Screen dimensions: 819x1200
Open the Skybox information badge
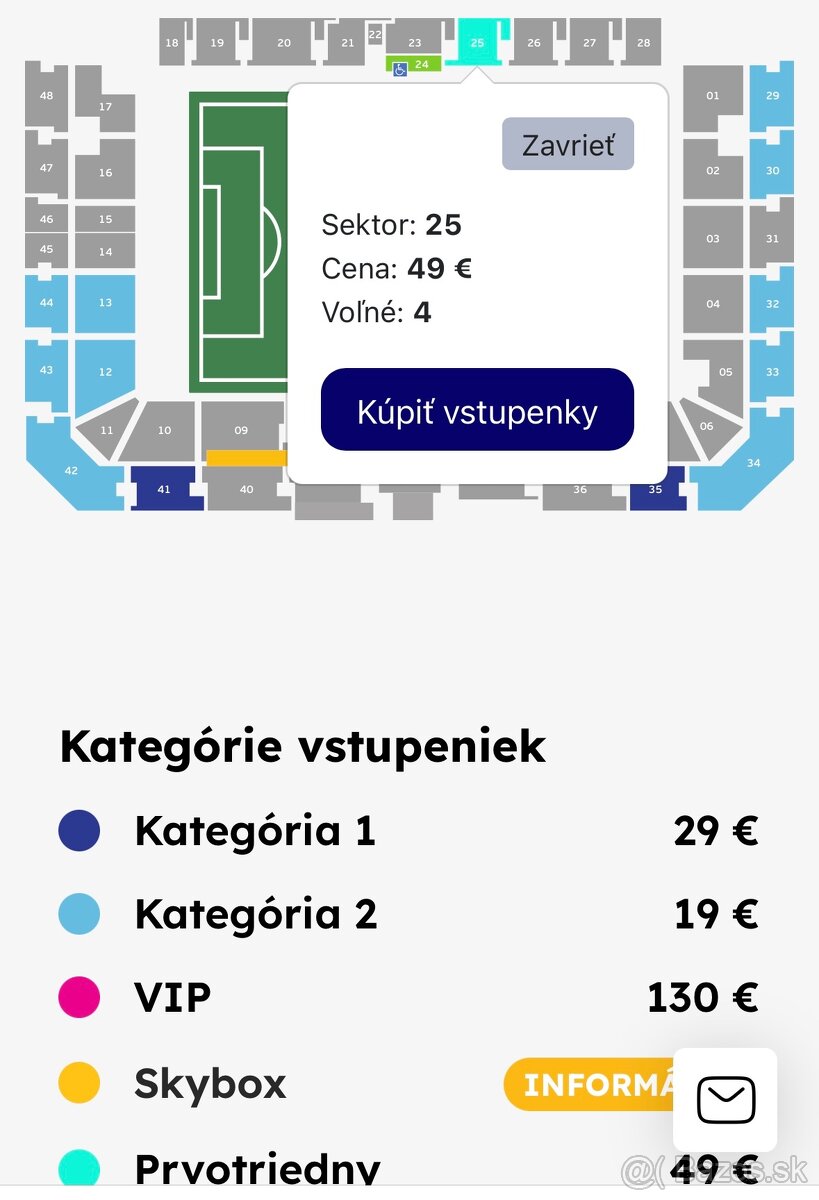coord(588,1084)
